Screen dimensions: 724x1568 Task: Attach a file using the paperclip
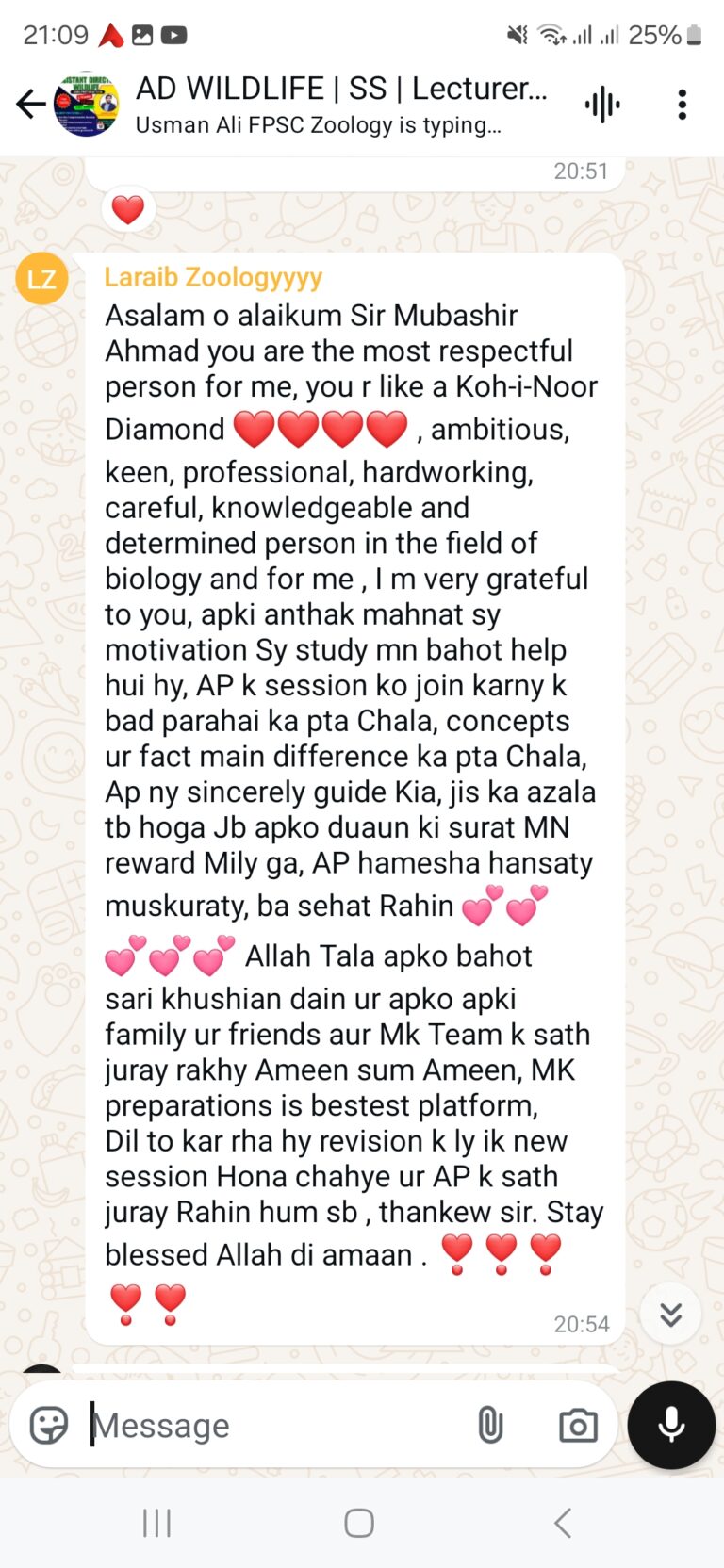point(491,1425)
